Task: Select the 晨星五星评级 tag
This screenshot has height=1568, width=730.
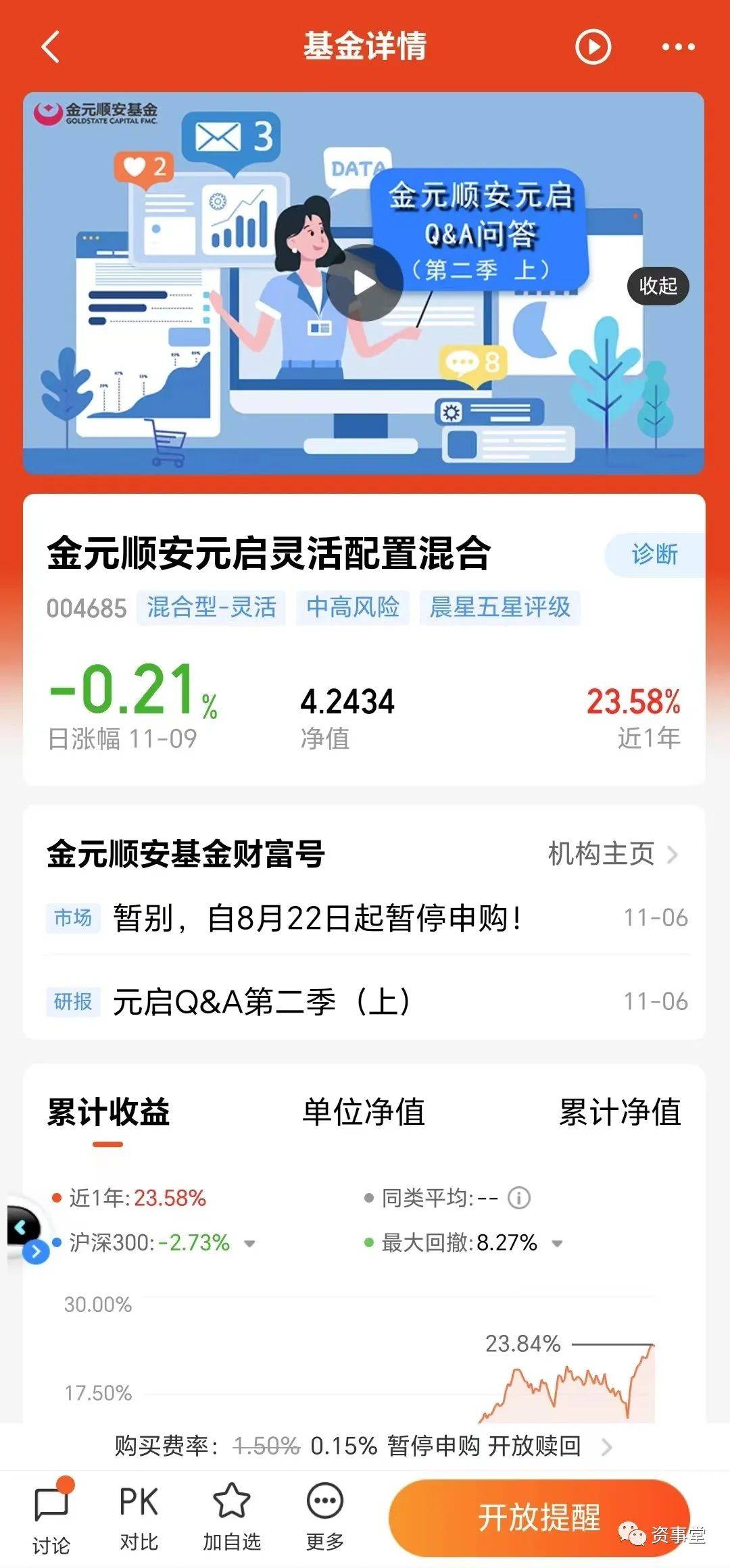Action: [x=500, y=607]
